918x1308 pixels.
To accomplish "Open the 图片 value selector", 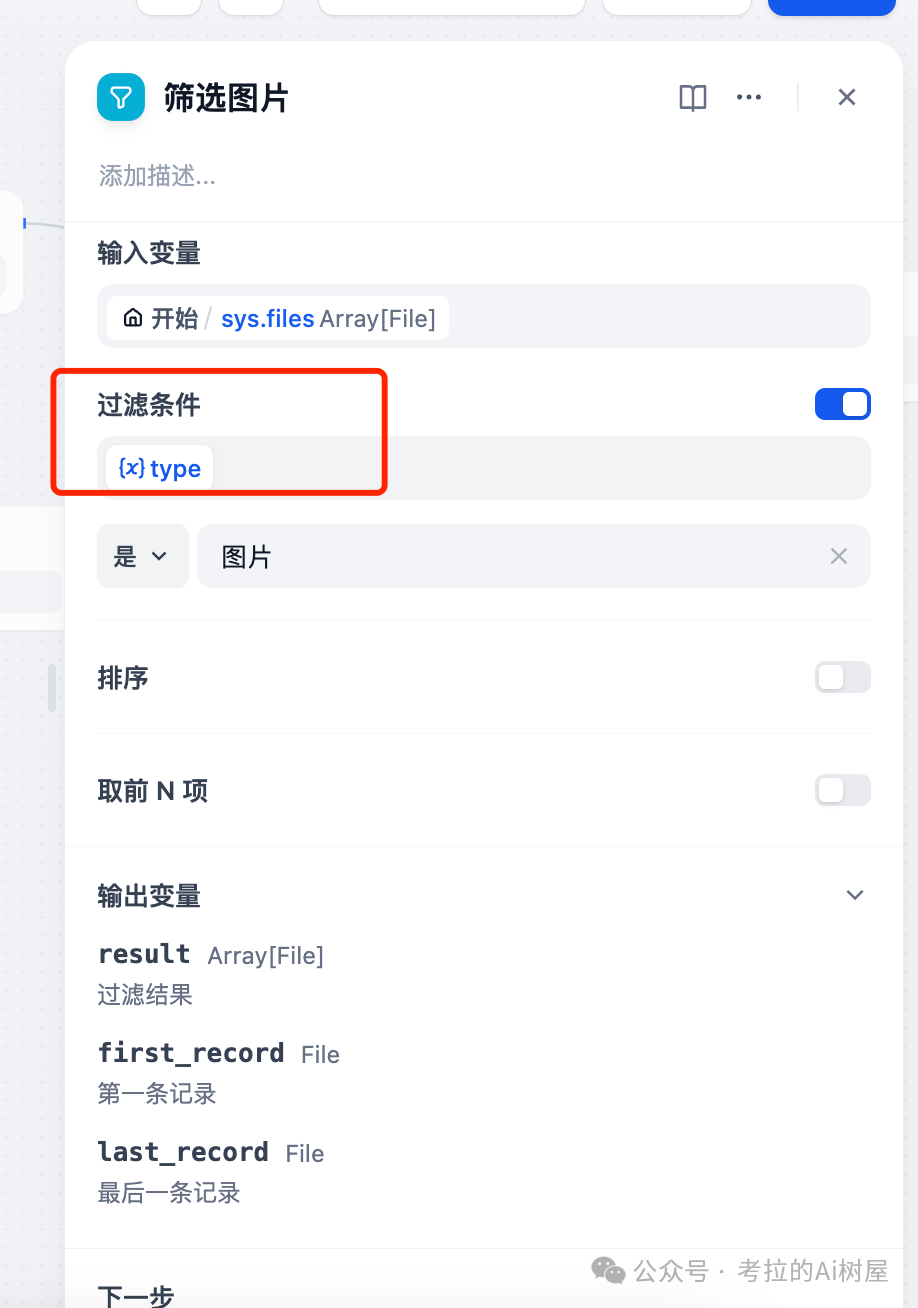I will [x=512, y=556].
